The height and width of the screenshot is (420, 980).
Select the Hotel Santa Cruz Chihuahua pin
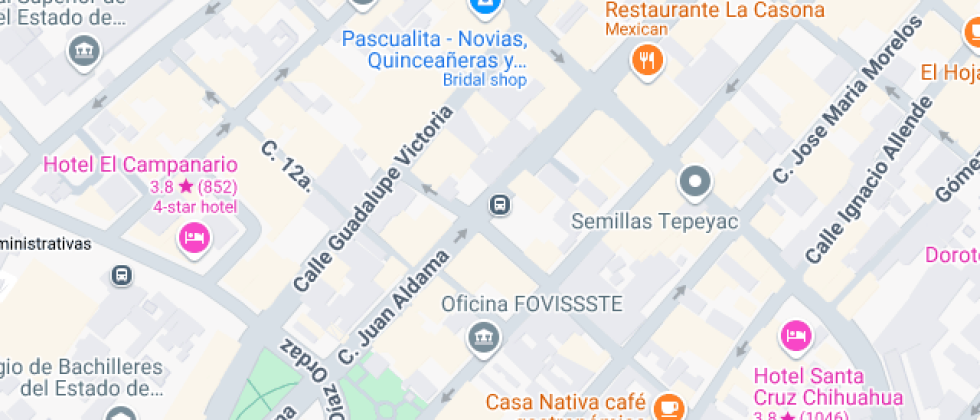tap(796, 338)
